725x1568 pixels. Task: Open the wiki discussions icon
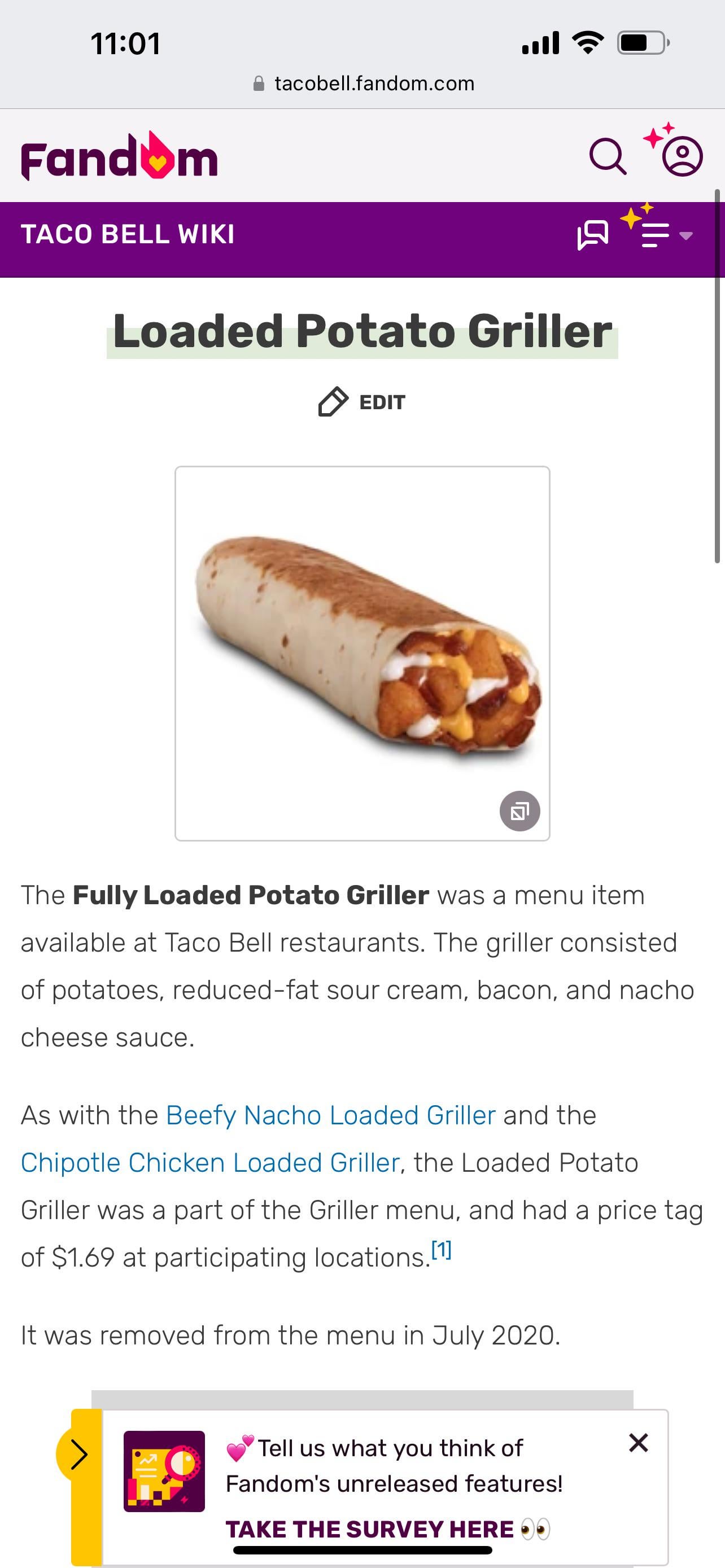(x=592, y=235)
